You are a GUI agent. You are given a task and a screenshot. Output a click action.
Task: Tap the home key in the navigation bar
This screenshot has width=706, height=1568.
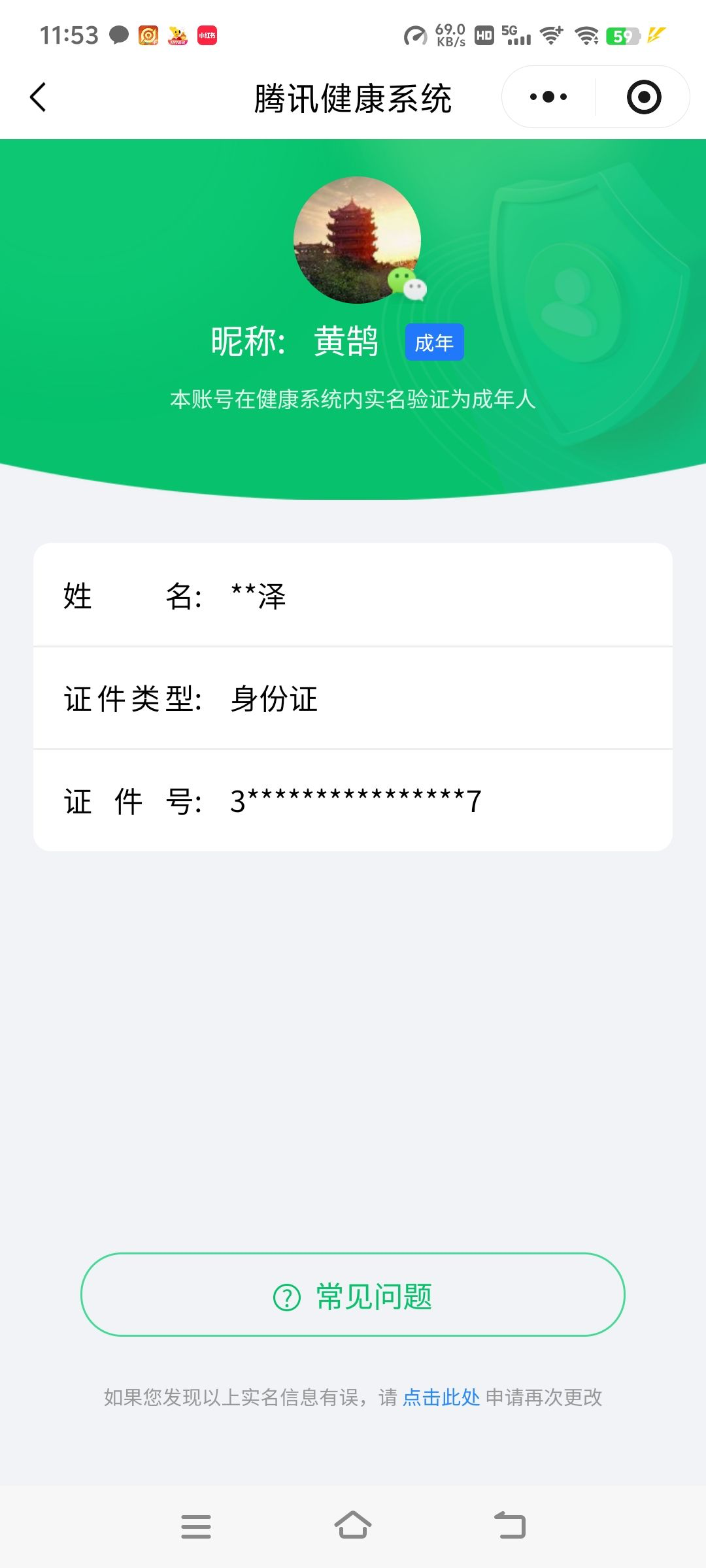coord(353,1526)
